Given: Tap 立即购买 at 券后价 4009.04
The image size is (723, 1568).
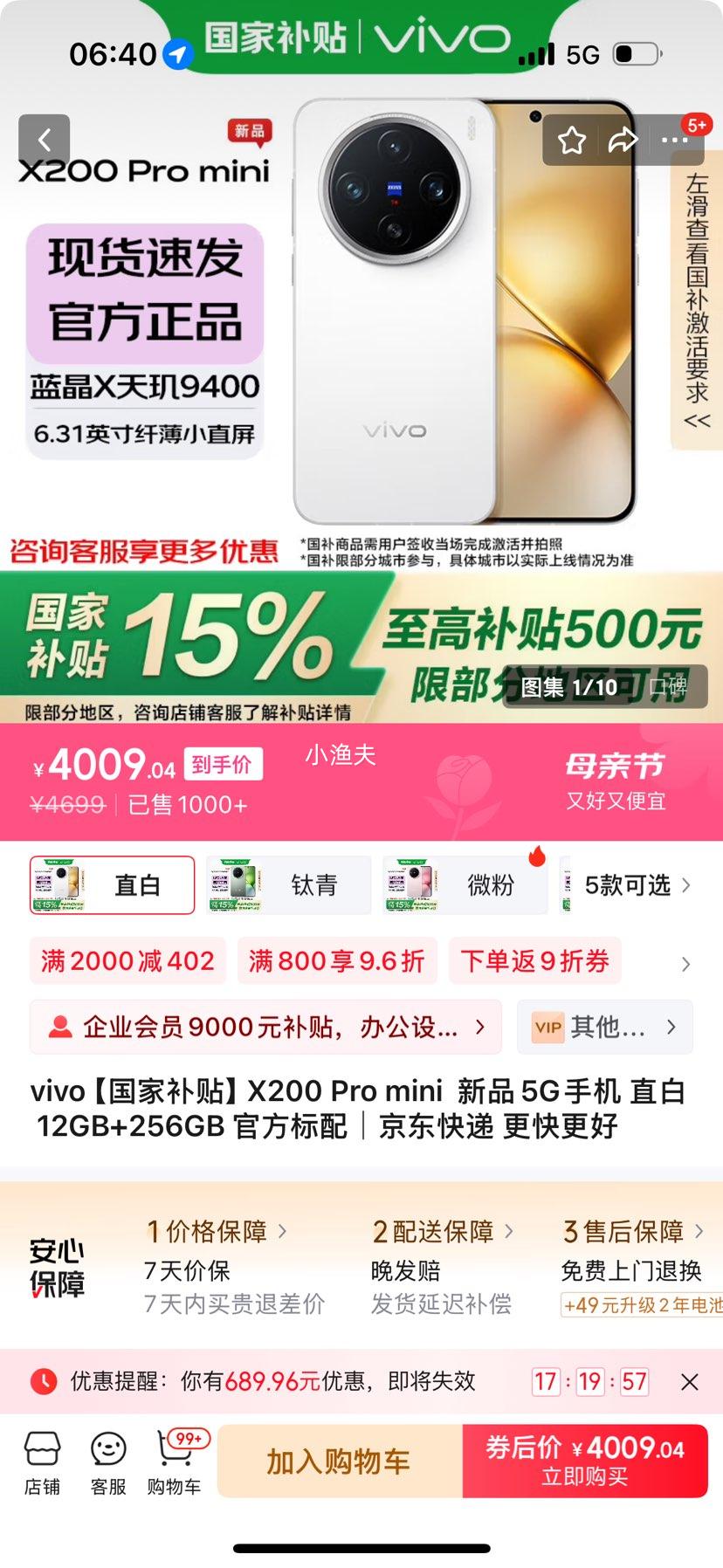Looking at the screenshot, I should (584, 1461).
